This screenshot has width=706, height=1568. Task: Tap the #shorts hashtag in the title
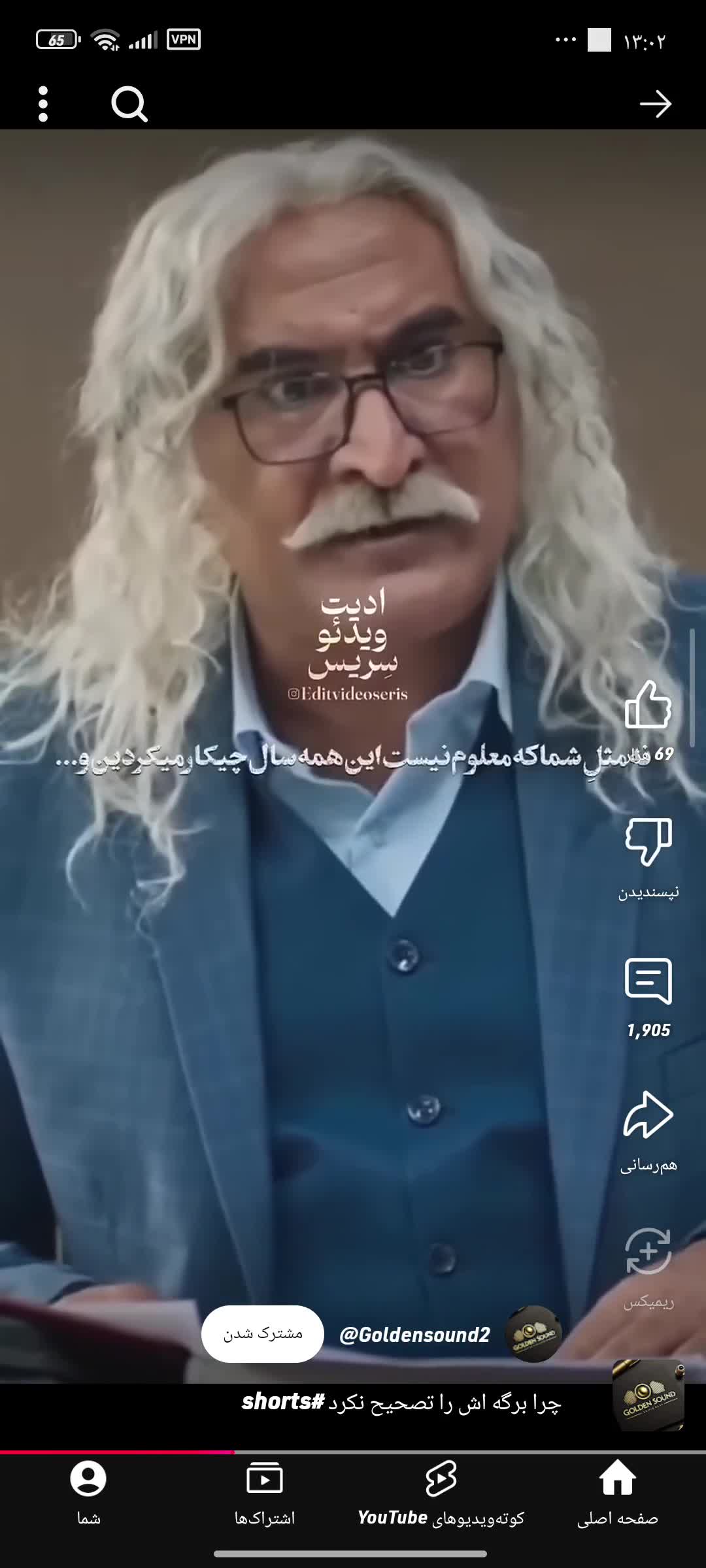283,1402
